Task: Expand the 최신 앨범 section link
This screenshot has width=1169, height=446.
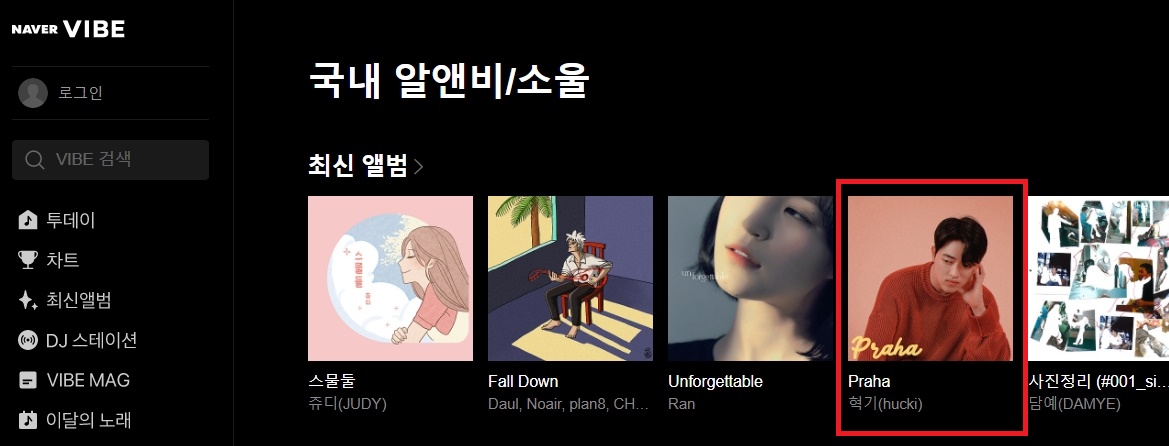Action: [366, 167]
